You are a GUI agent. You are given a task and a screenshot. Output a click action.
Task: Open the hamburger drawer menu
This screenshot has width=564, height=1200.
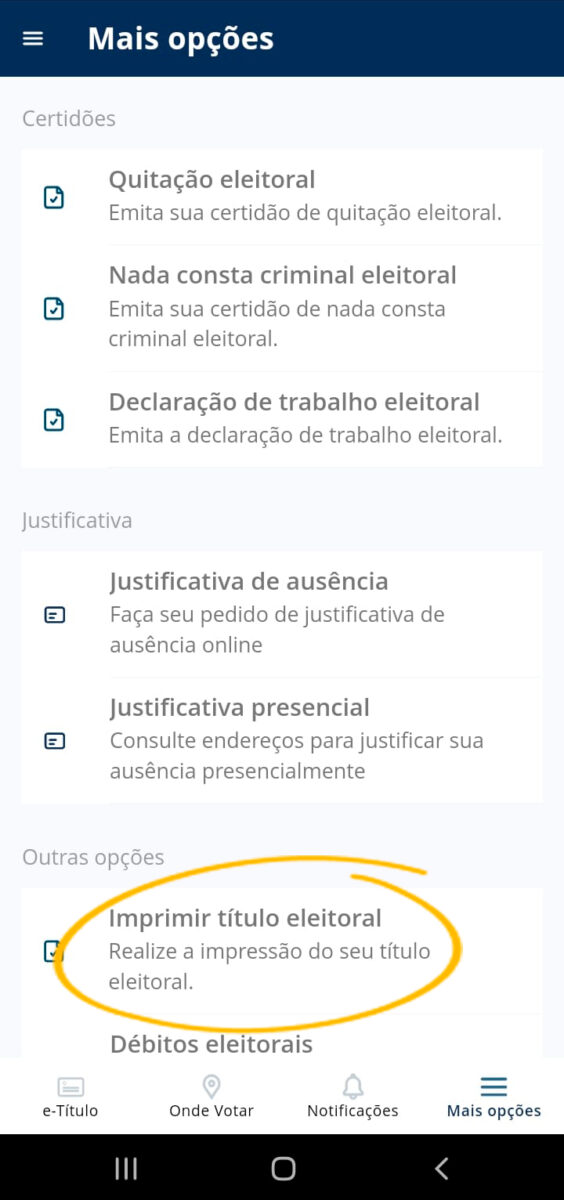coord(33,38)
